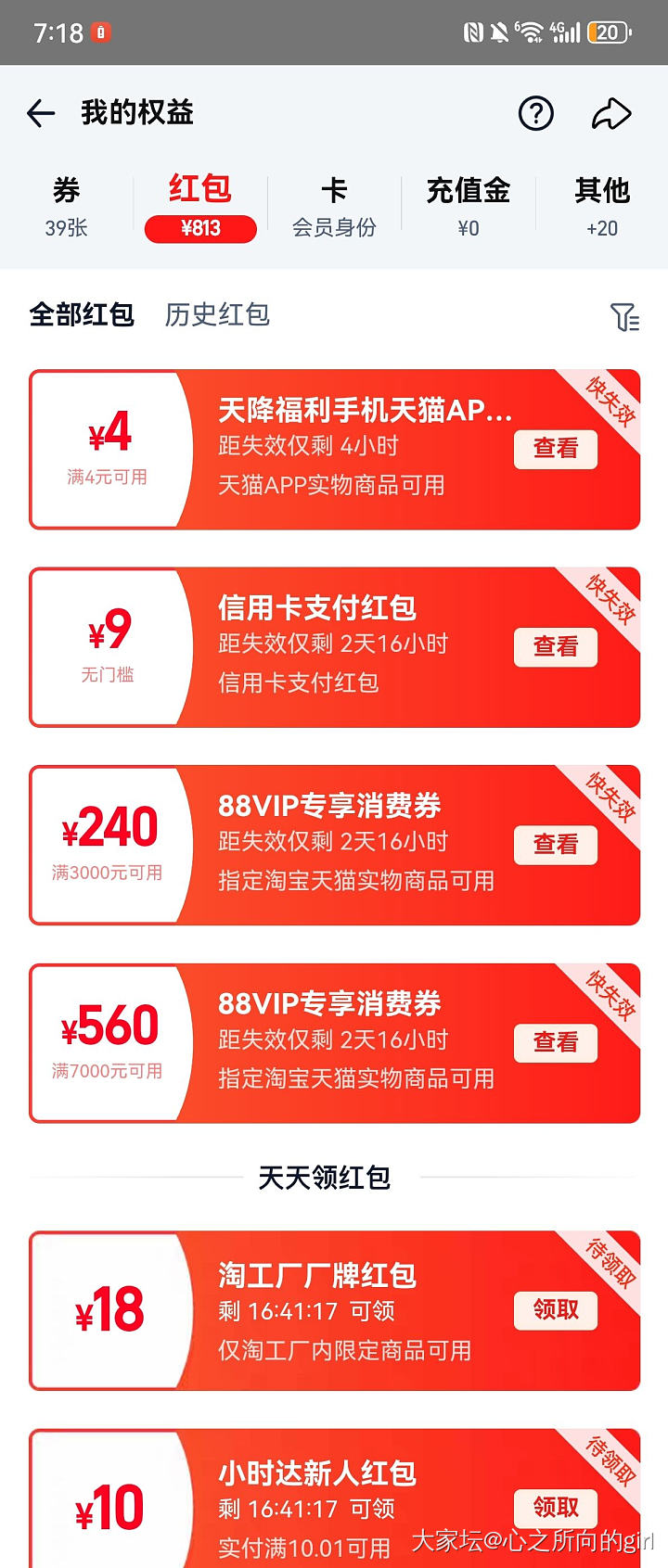
Task: Go back using the arrow
Action: (x=41, y=114)
